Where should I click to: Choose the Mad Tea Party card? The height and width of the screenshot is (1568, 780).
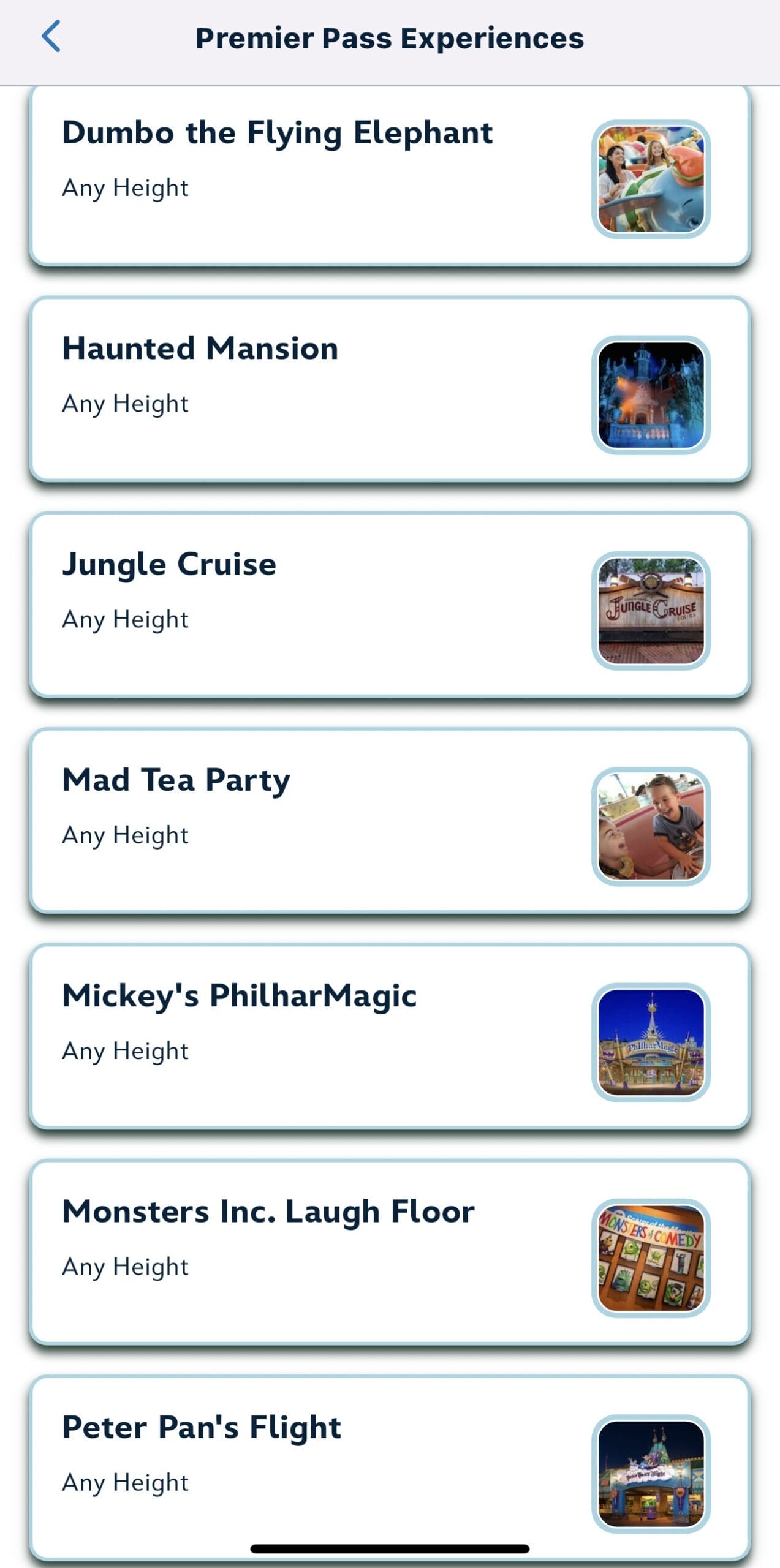coord(390,821)
